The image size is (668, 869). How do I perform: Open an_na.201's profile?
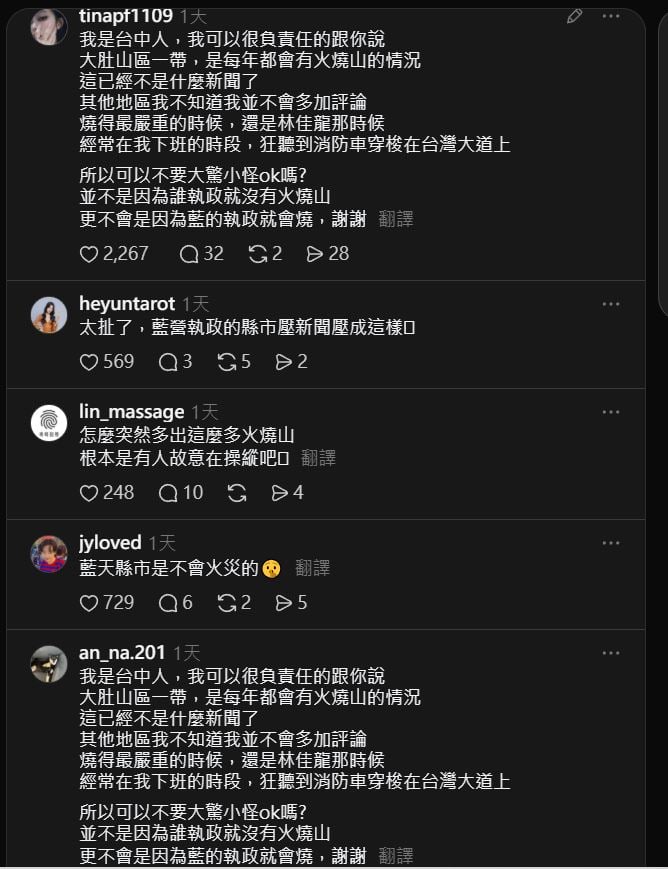coord(49,664)
